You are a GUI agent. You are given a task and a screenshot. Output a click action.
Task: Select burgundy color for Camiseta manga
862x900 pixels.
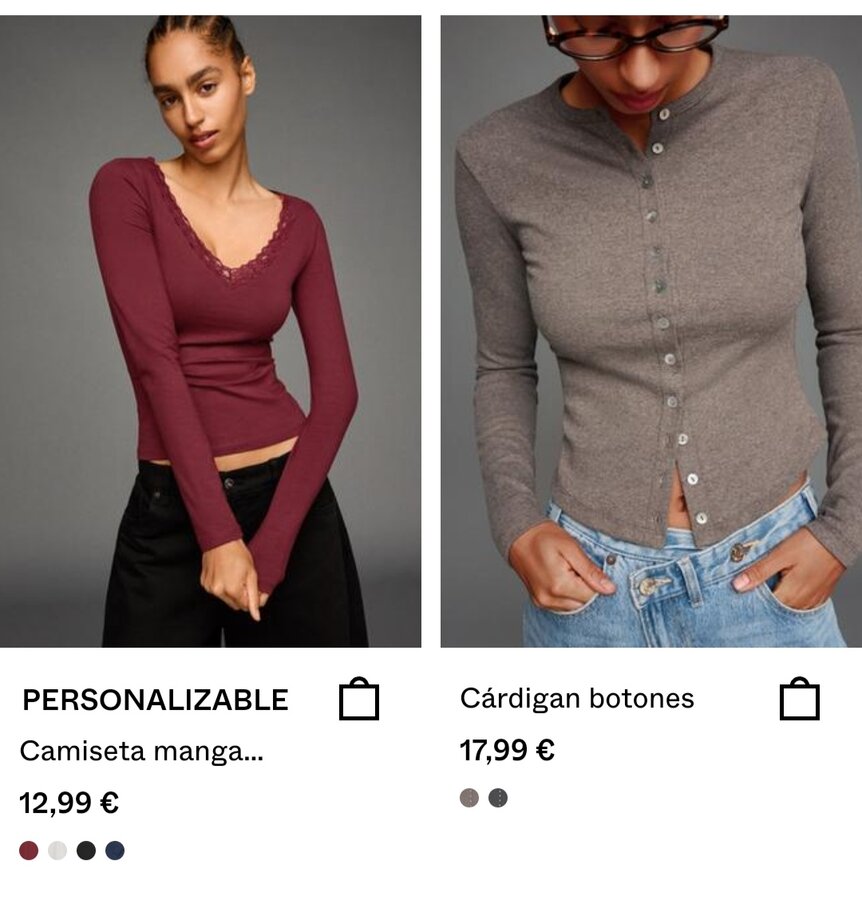click(x=29, y=850)
